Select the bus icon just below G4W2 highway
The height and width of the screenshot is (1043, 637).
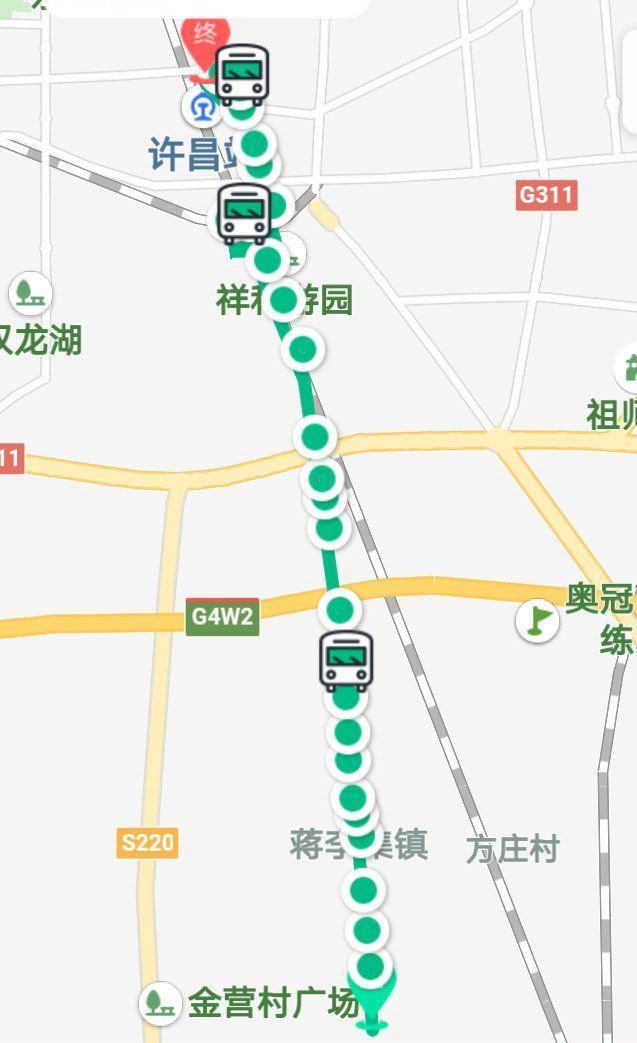click(346, 661)
